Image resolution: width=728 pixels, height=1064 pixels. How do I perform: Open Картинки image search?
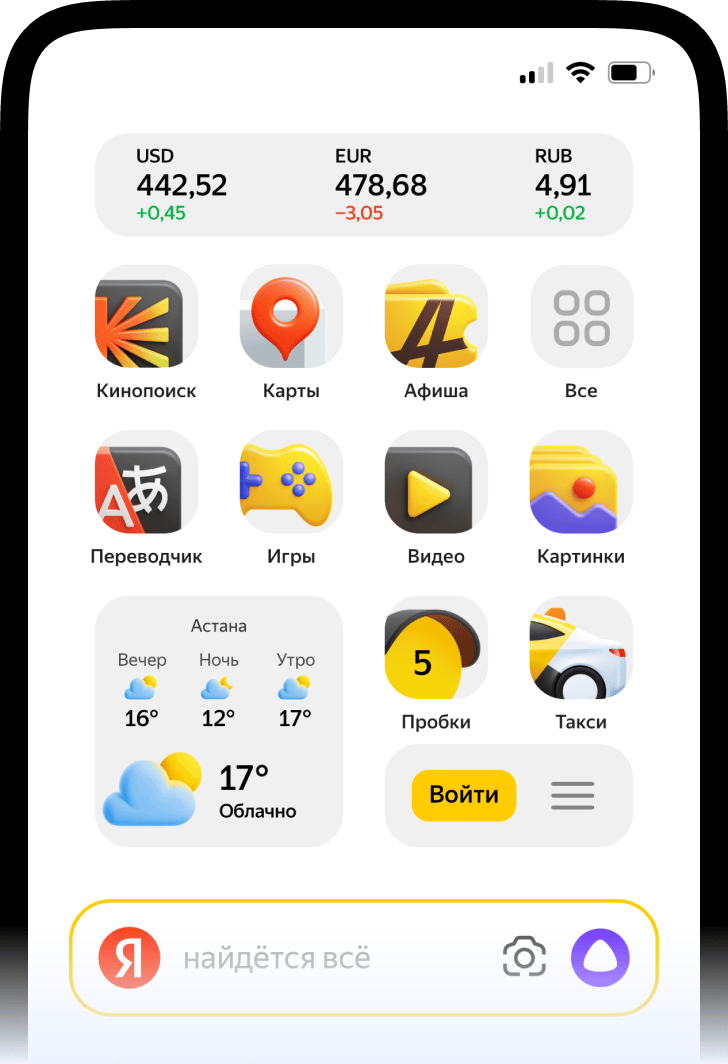click(581, 484)
